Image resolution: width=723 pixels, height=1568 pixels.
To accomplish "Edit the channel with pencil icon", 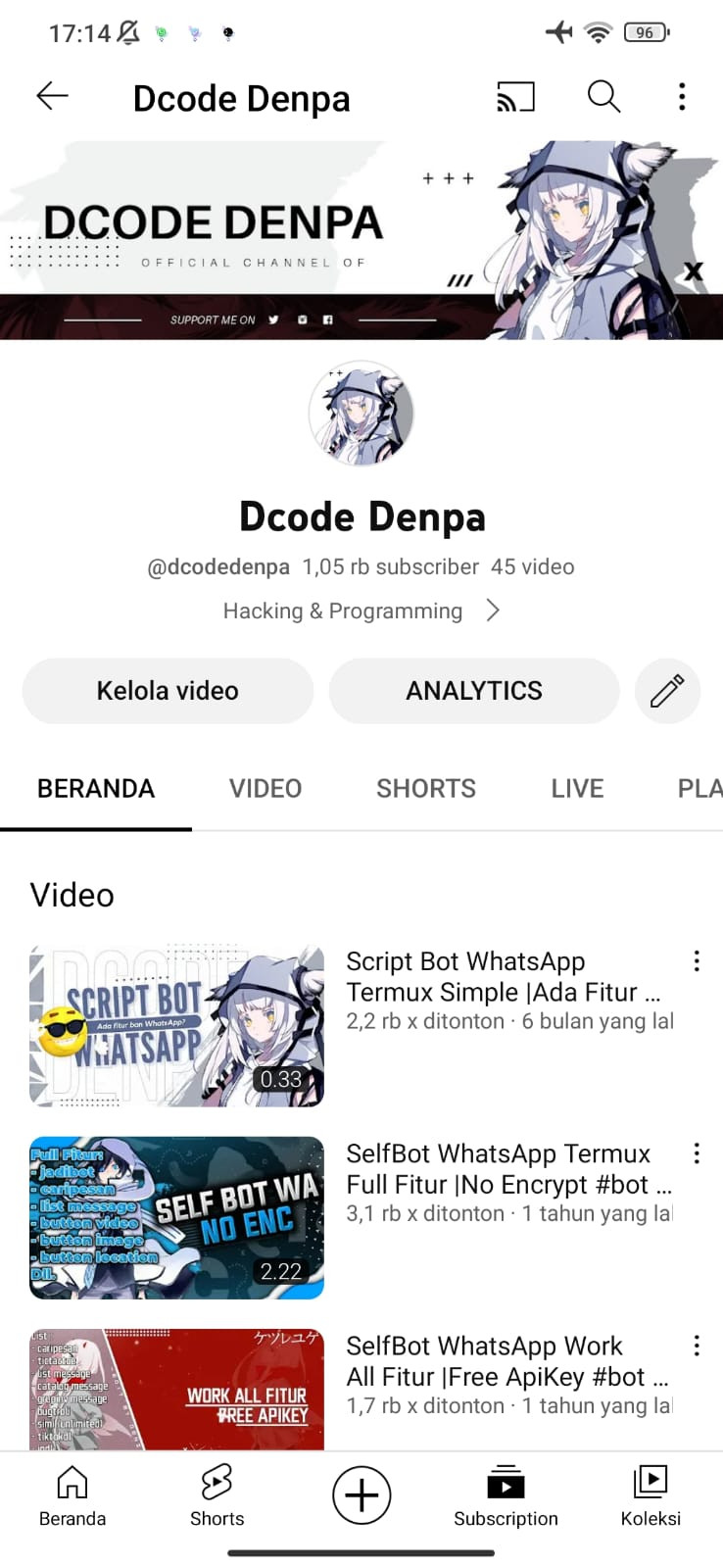I will pos(667,691).
